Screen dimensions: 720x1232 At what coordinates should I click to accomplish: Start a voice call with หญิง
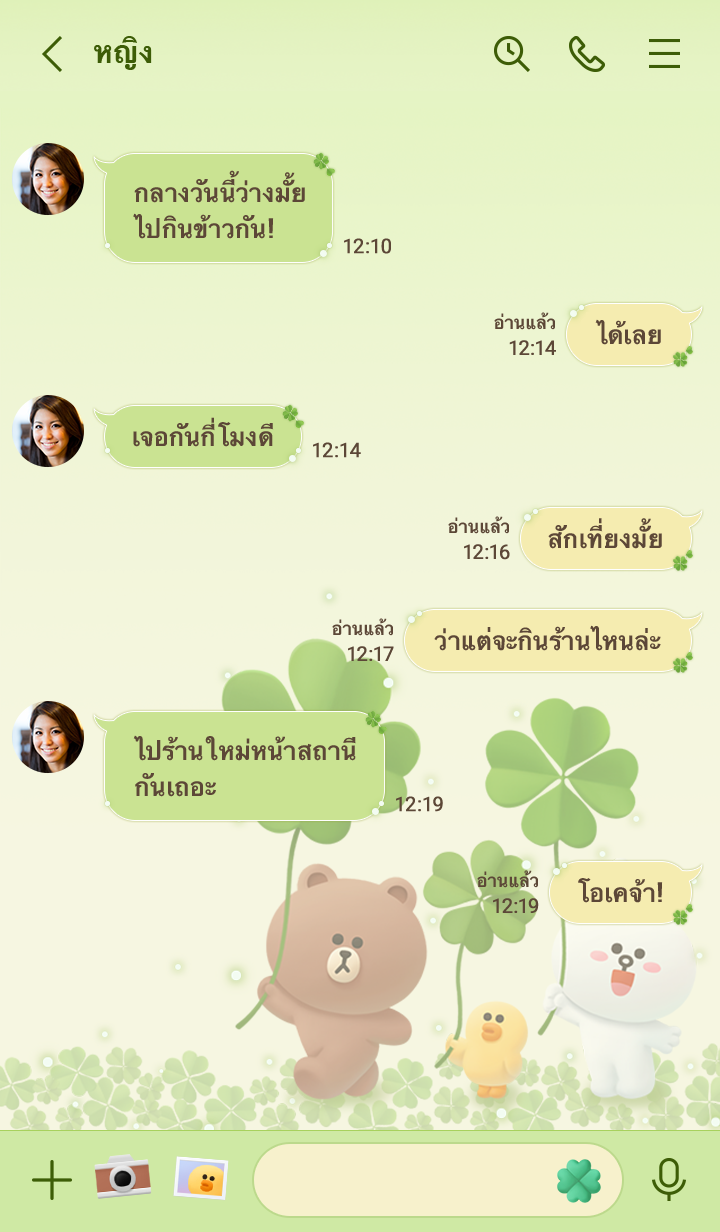coord(587,54)
